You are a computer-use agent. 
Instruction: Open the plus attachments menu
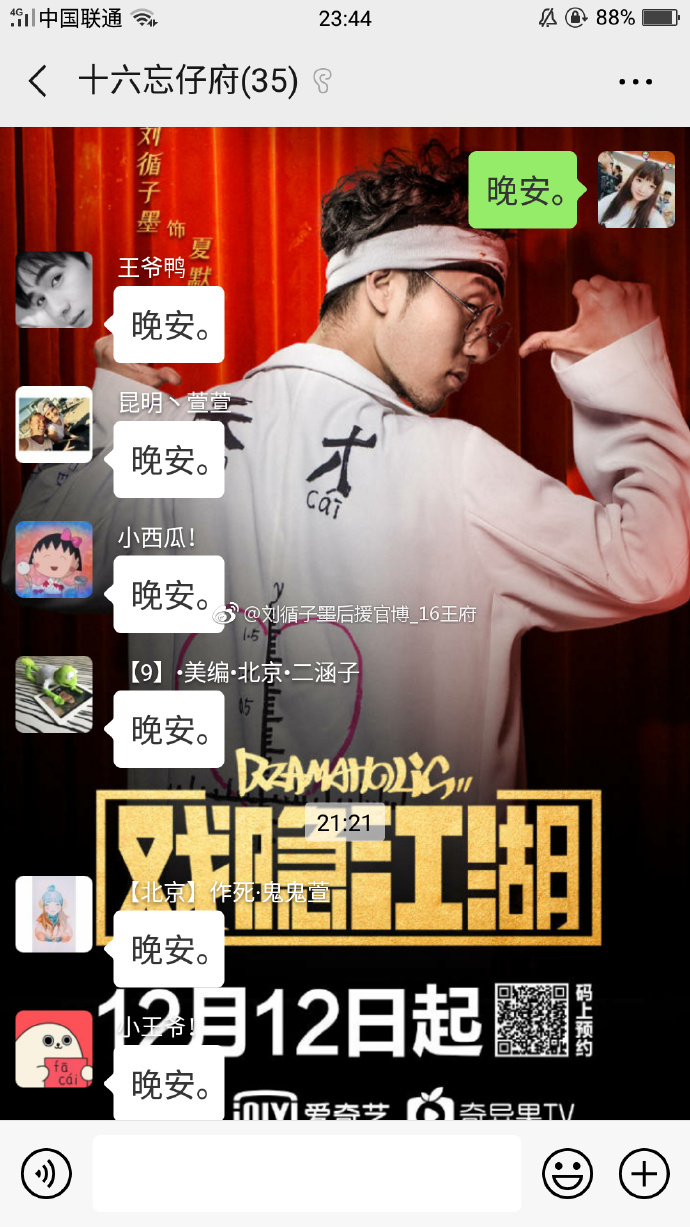pyautogui.click(x=644, y=1173)
